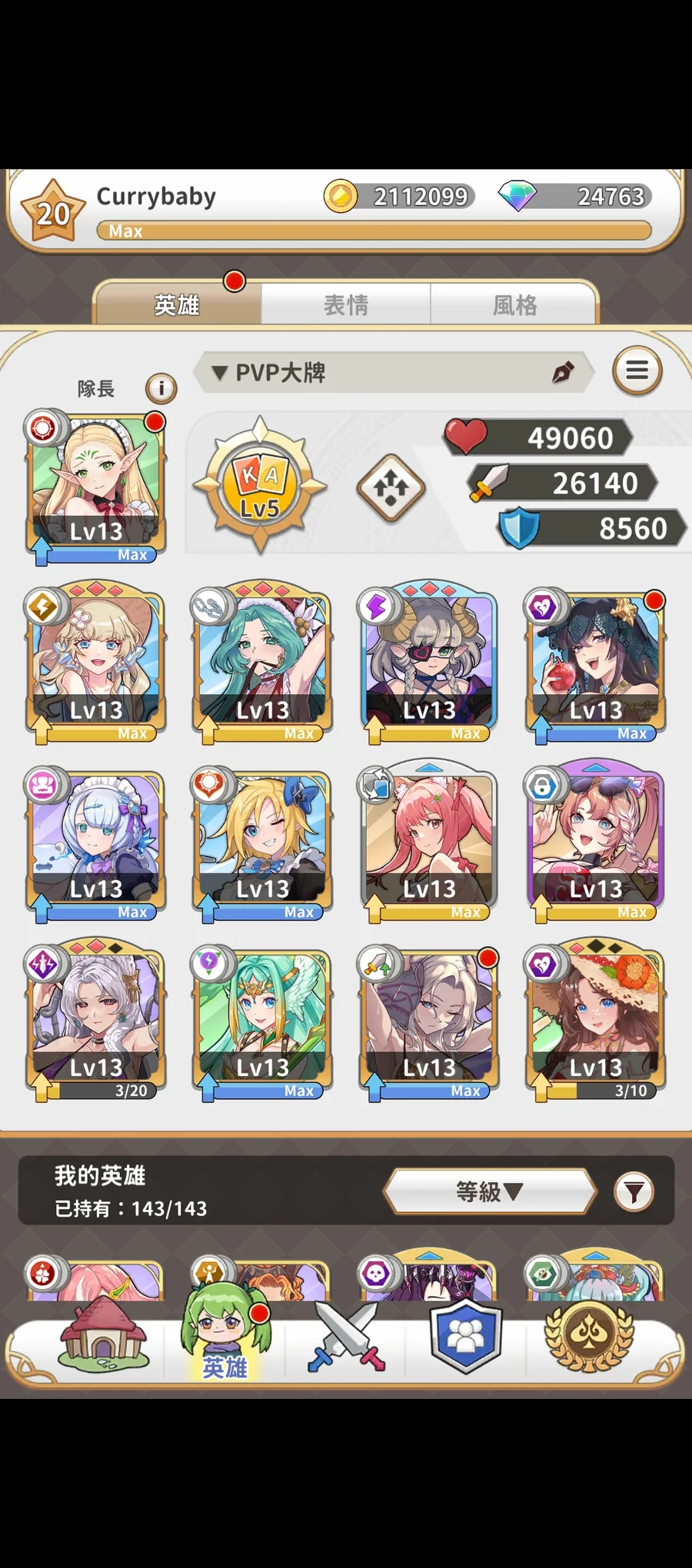Open the horned eyepatch hero card
This screenshot has width=692, height=1568.
429,663
